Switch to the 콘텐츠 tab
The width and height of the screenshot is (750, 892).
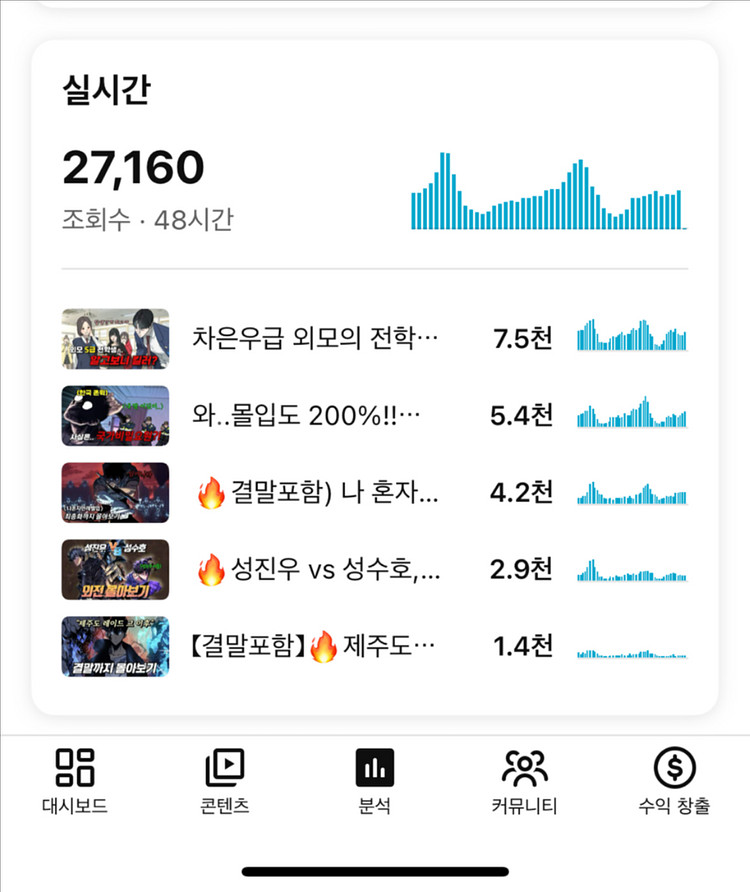(x=224, y=781)
